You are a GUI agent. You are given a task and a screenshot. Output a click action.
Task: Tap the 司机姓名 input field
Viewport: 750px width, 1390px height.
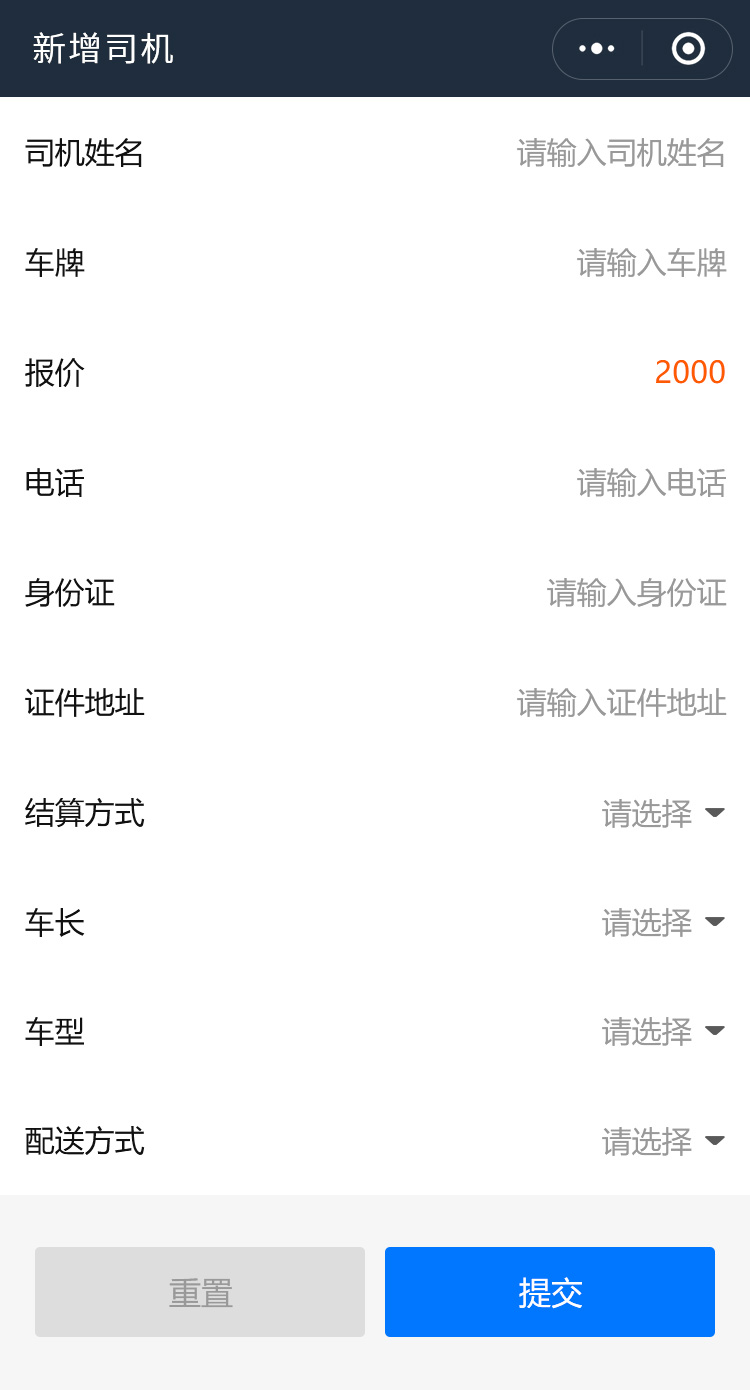[620, 153]
